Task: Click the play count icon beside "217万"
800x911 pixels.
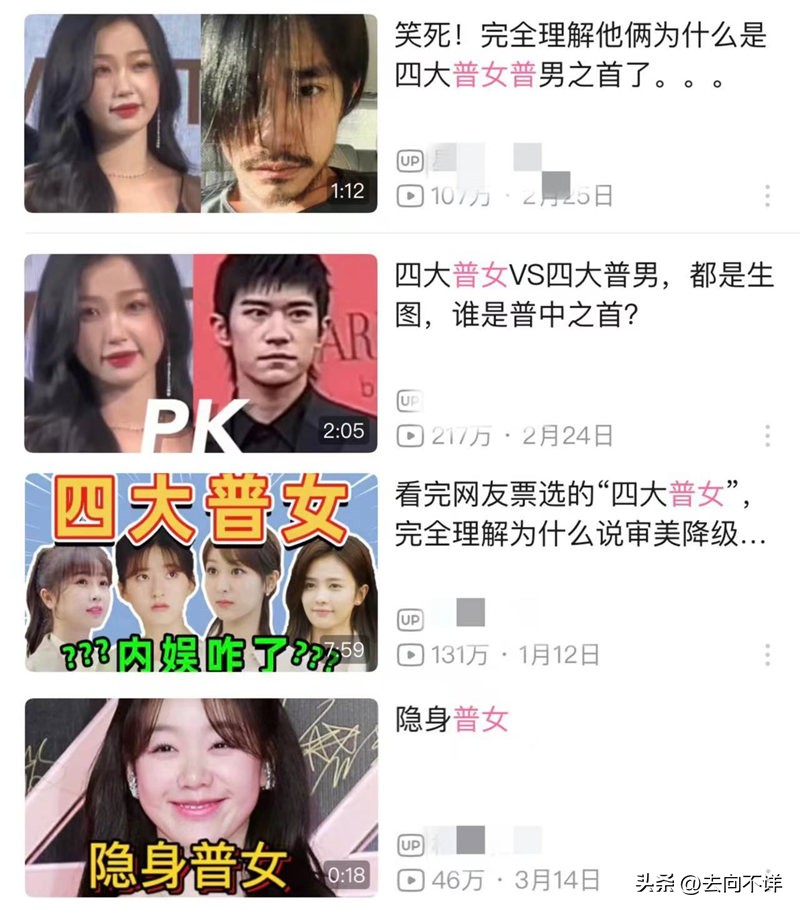Action: (411, 435)
